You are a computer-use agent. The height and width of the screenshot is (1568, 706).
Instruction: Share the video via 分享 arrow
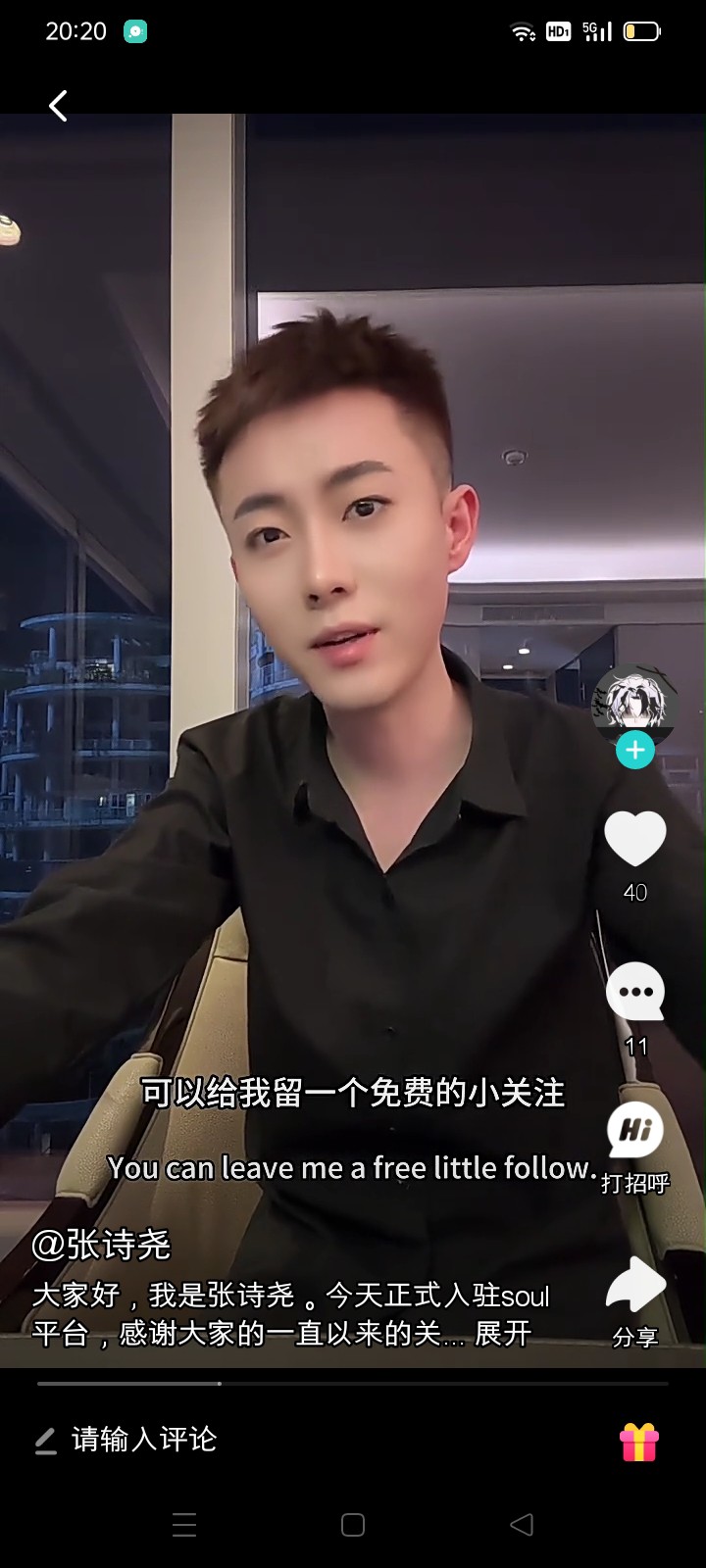point(635,1301)
